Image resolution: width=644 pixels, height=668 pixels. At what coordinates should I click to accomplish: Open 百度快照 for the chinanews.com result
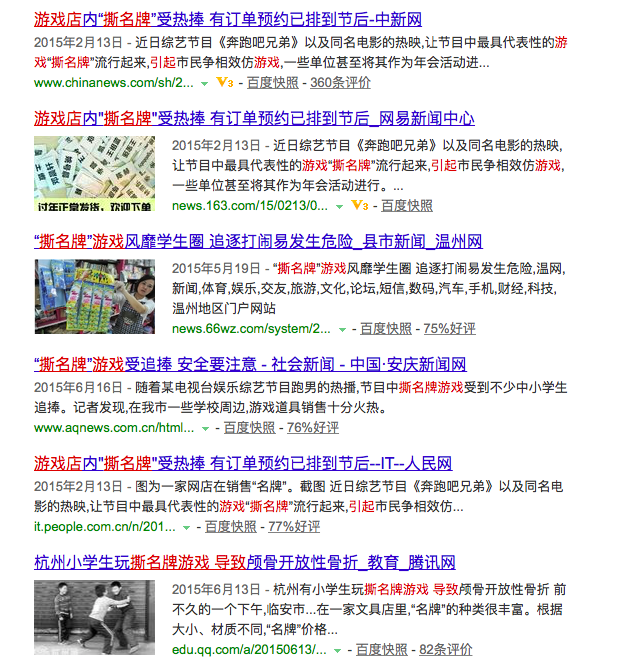click(x=272, y=82)
